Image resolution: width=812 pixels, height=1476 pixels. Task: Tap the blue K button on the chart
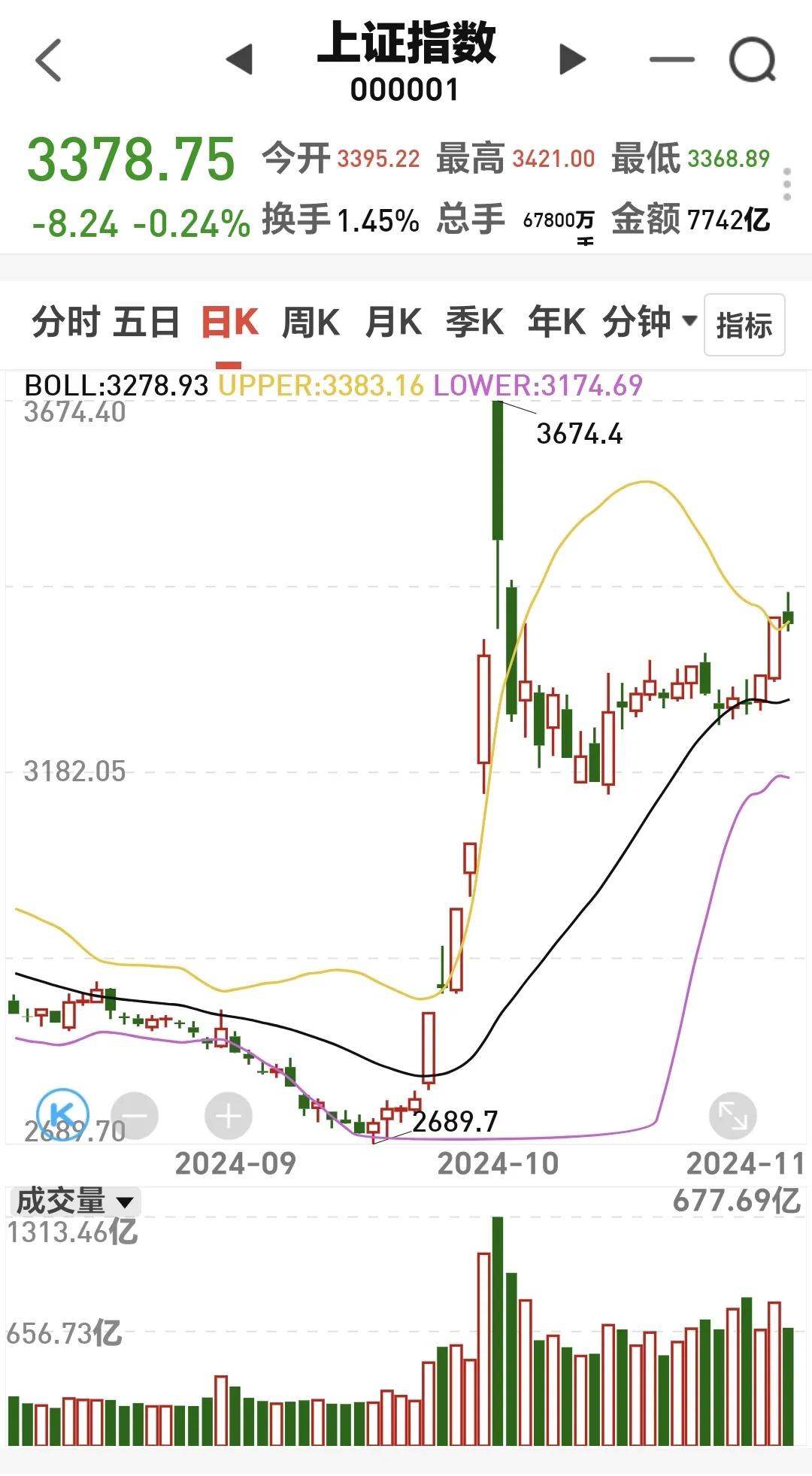(62, 1114)
